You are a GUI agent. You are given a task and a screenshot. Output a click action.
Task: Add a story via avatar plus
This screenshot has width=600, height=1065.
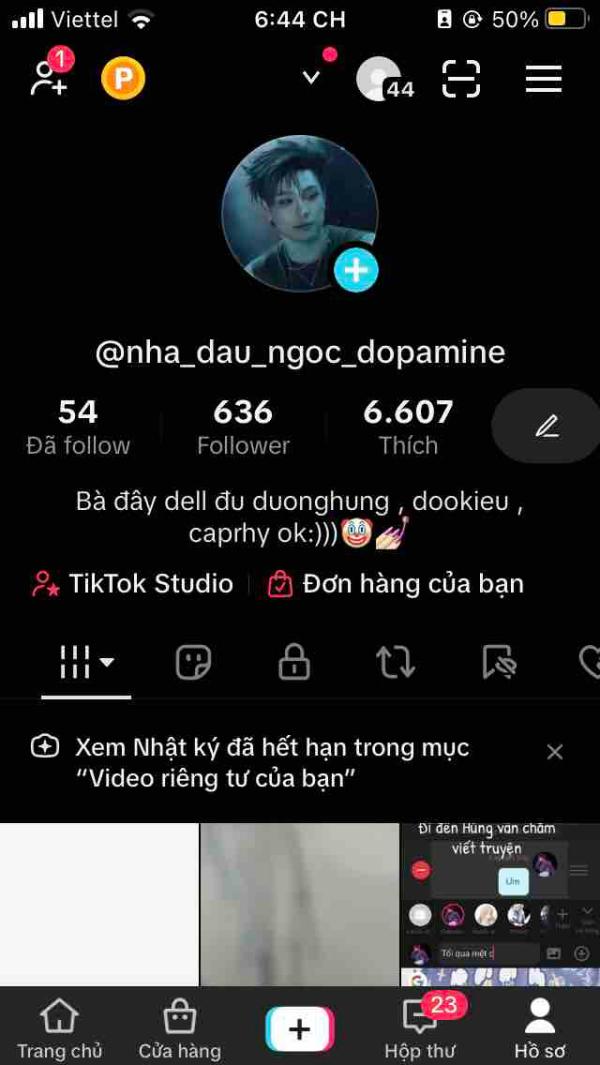[x=356, y=270]
